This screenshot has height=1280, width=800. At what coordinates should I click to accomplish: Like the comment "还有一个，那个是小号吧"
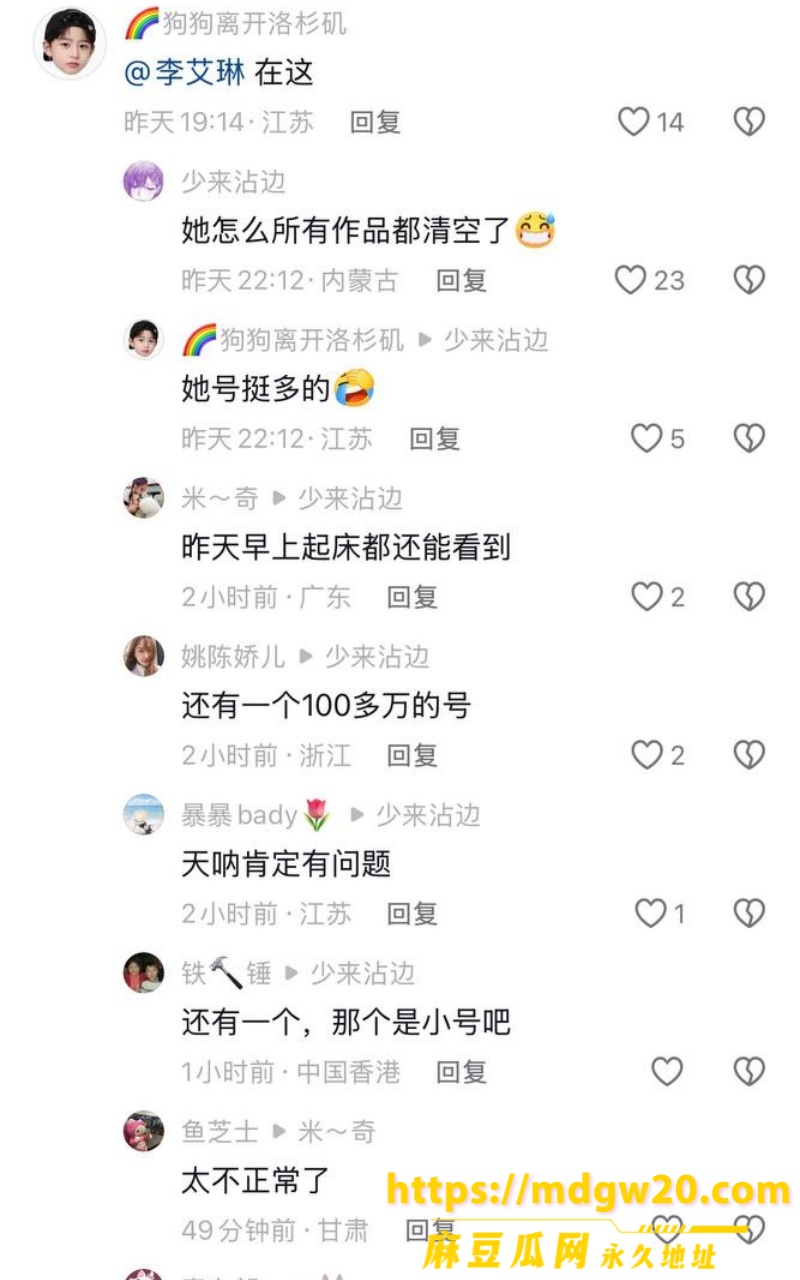[667, 1072]
